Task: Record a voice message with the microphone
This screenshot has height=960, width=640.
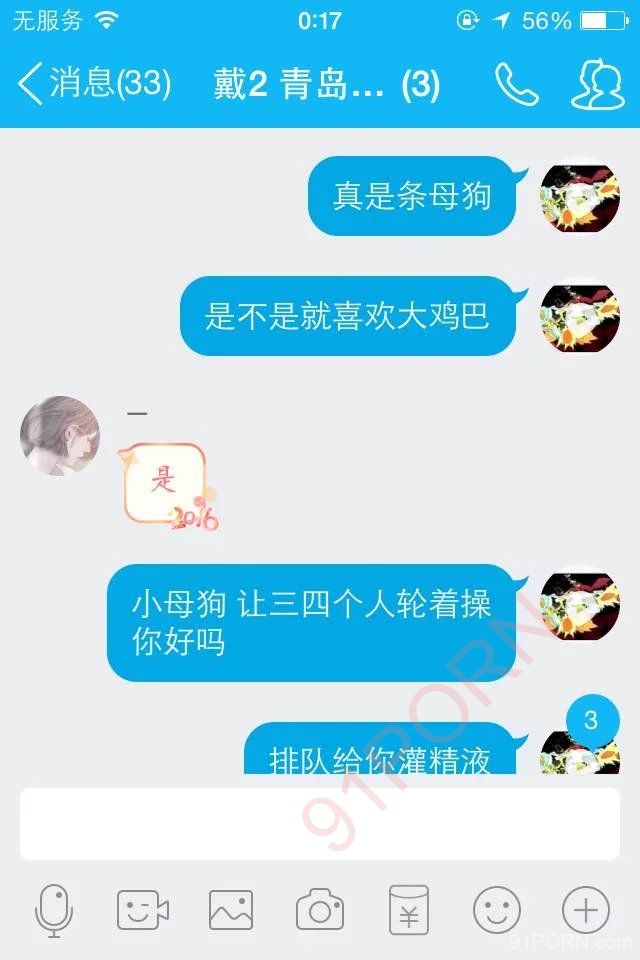Action: (53, 910)
